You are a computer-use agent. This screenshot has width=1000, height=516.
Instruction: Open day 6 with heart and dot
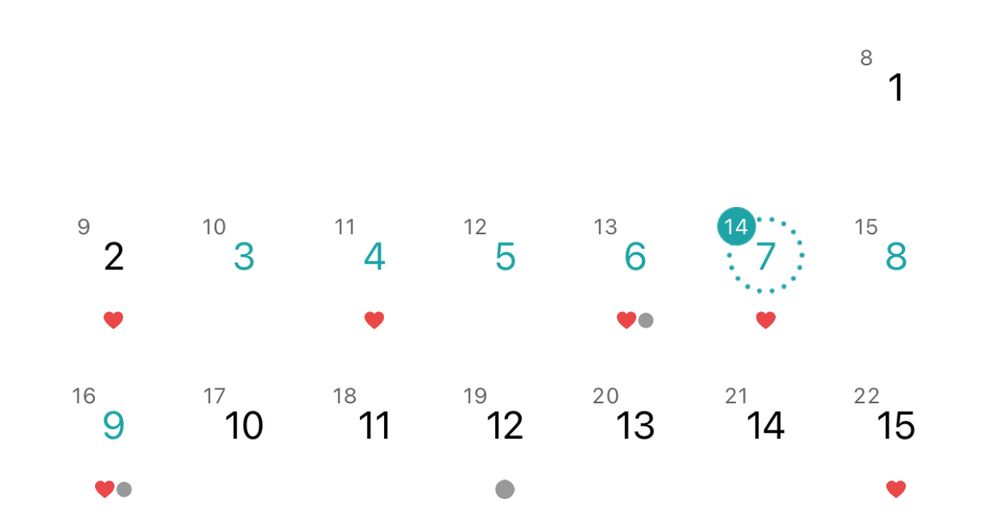tap(635, 257)
